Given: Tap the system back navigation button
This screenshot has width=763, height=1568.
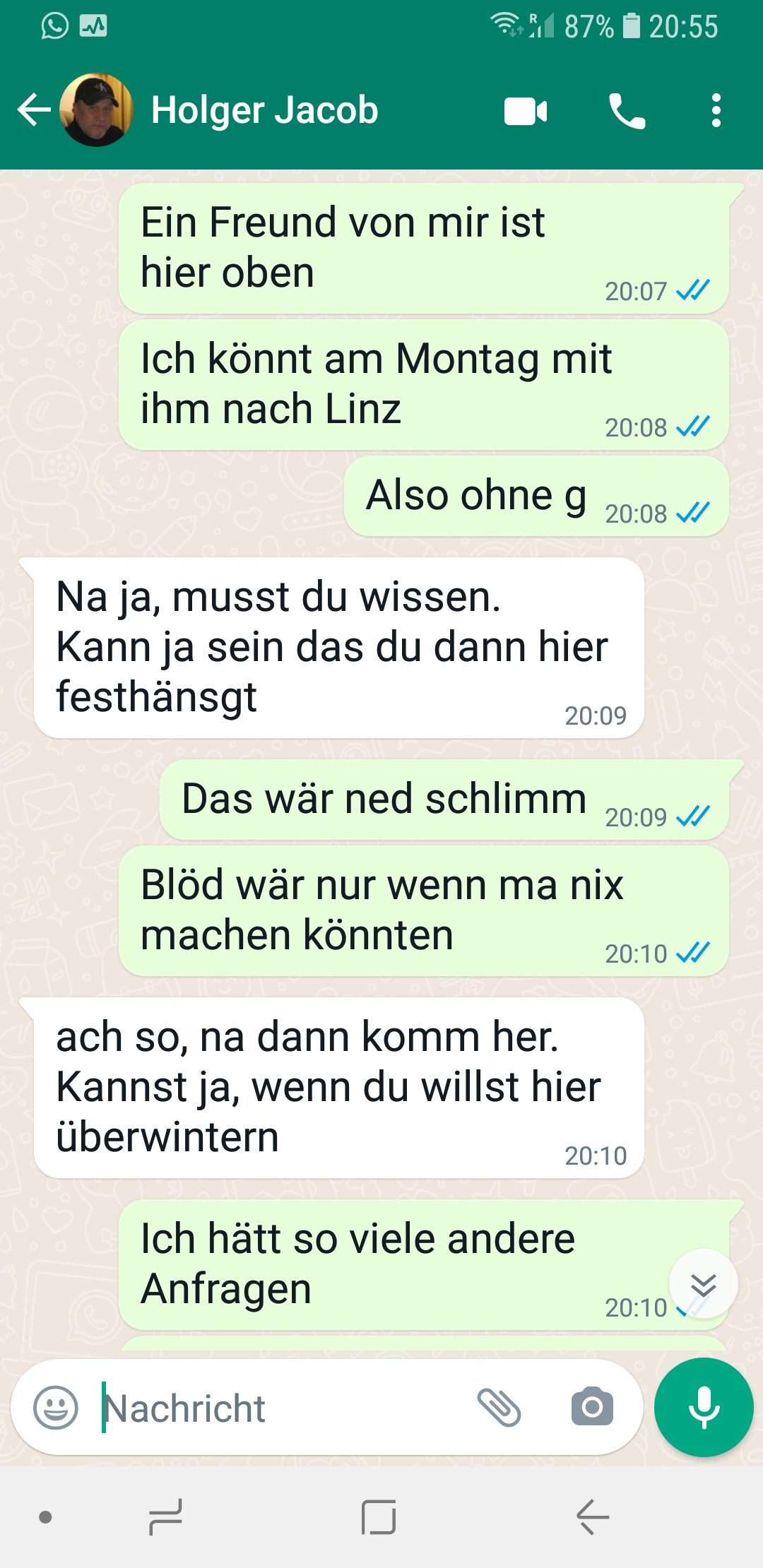Looking at the screenshot, I should (x=593, y=1516).
